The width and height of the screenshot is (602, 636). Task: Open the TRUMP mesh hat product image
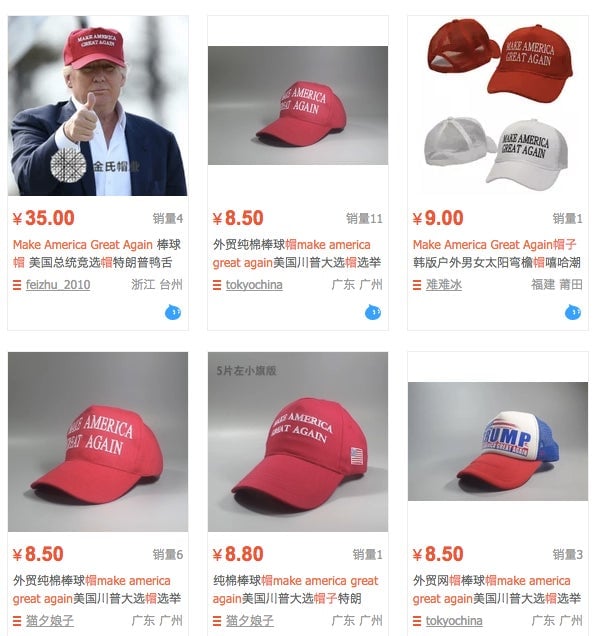click(498, 442)
